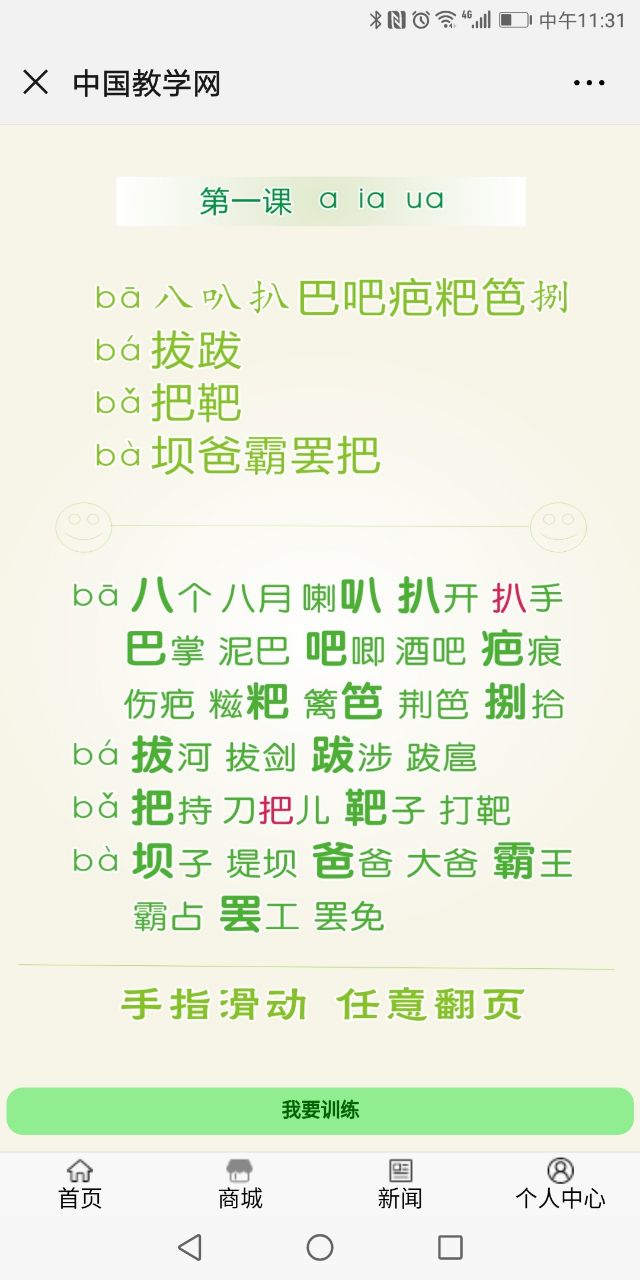Switch to the 首页 tab
The height and width of the screenshot is (1280, 640).
coord(80,1184)
